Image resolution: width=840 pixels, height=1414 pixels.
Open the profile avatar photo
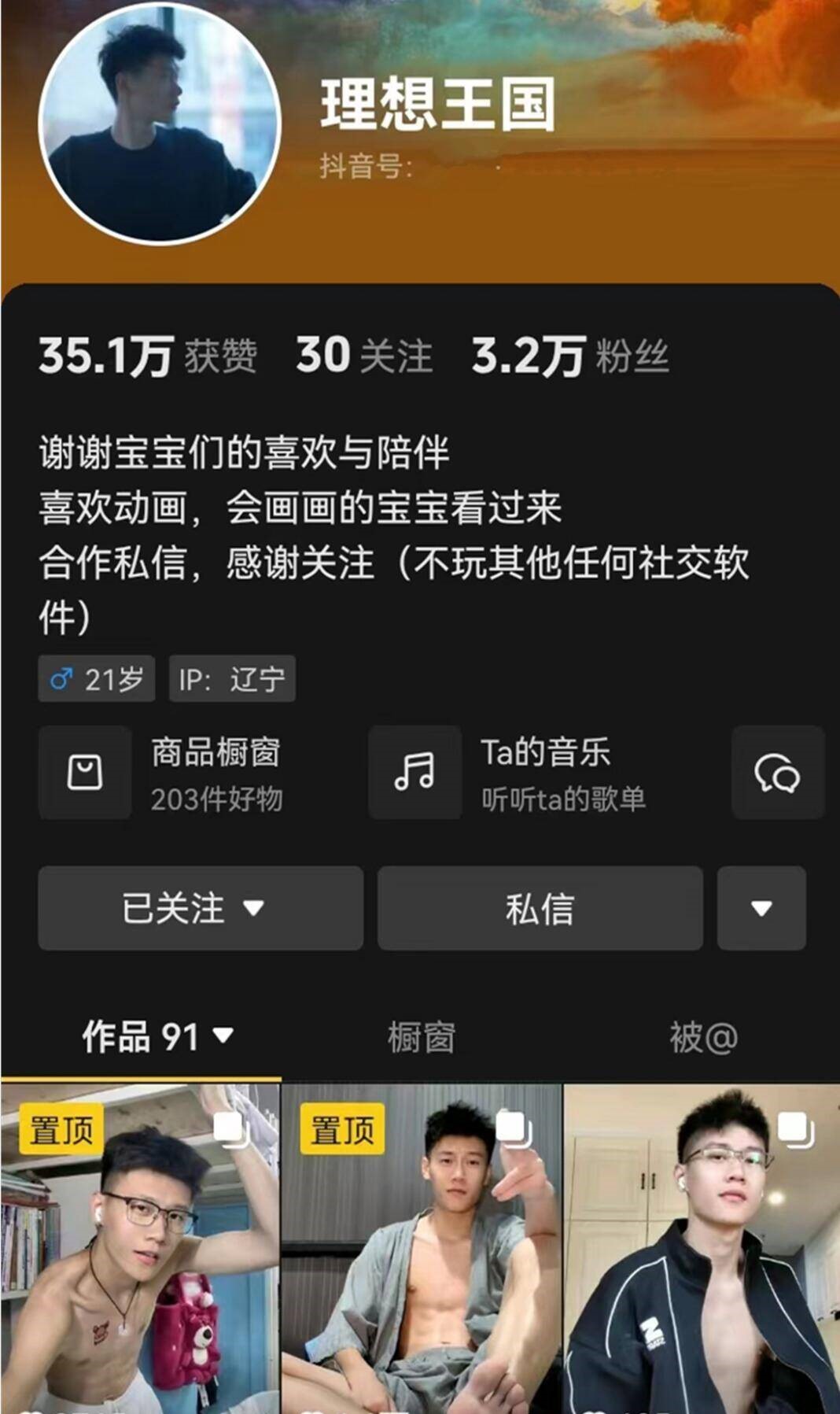pos(160,124)
